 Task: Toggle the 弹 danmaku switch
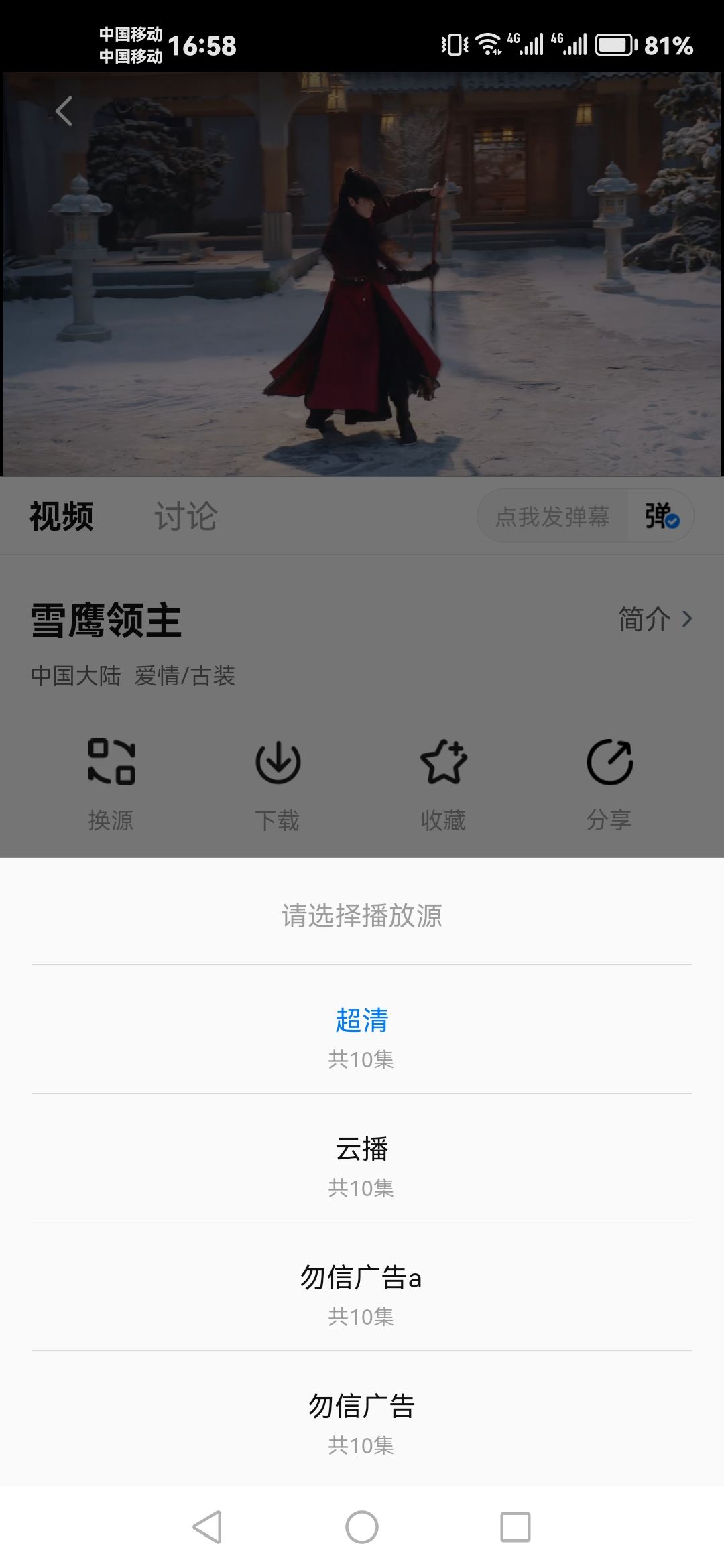point(662,516)
